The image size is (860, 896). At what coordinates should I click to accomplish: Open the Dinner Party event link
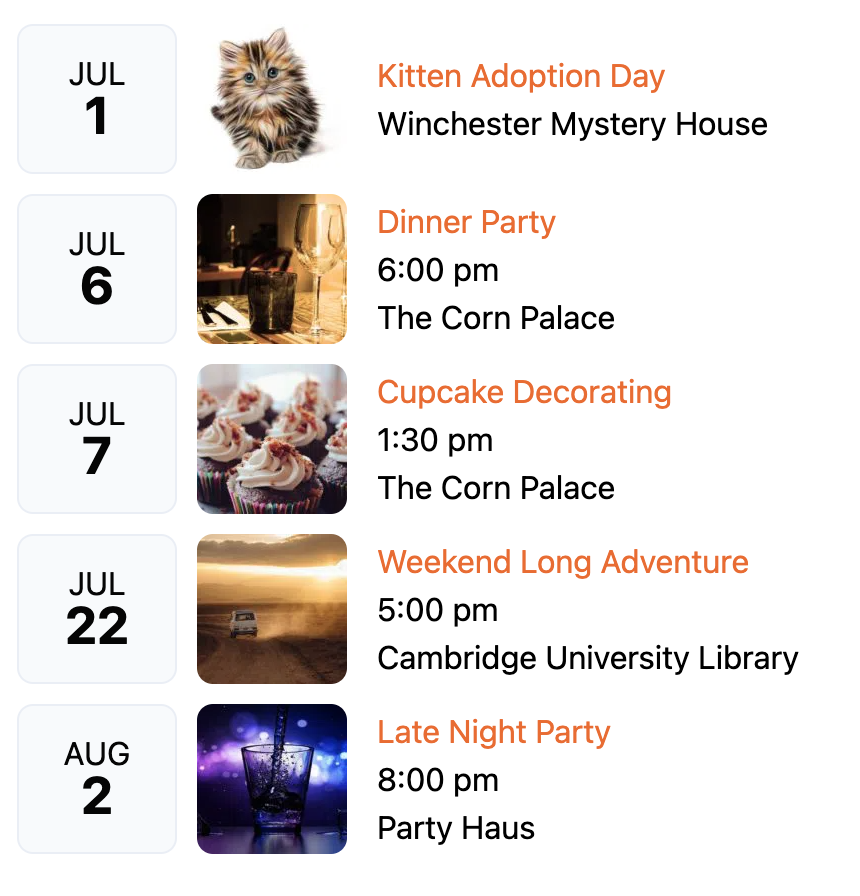pyautogui.click(x=466, y=222)
